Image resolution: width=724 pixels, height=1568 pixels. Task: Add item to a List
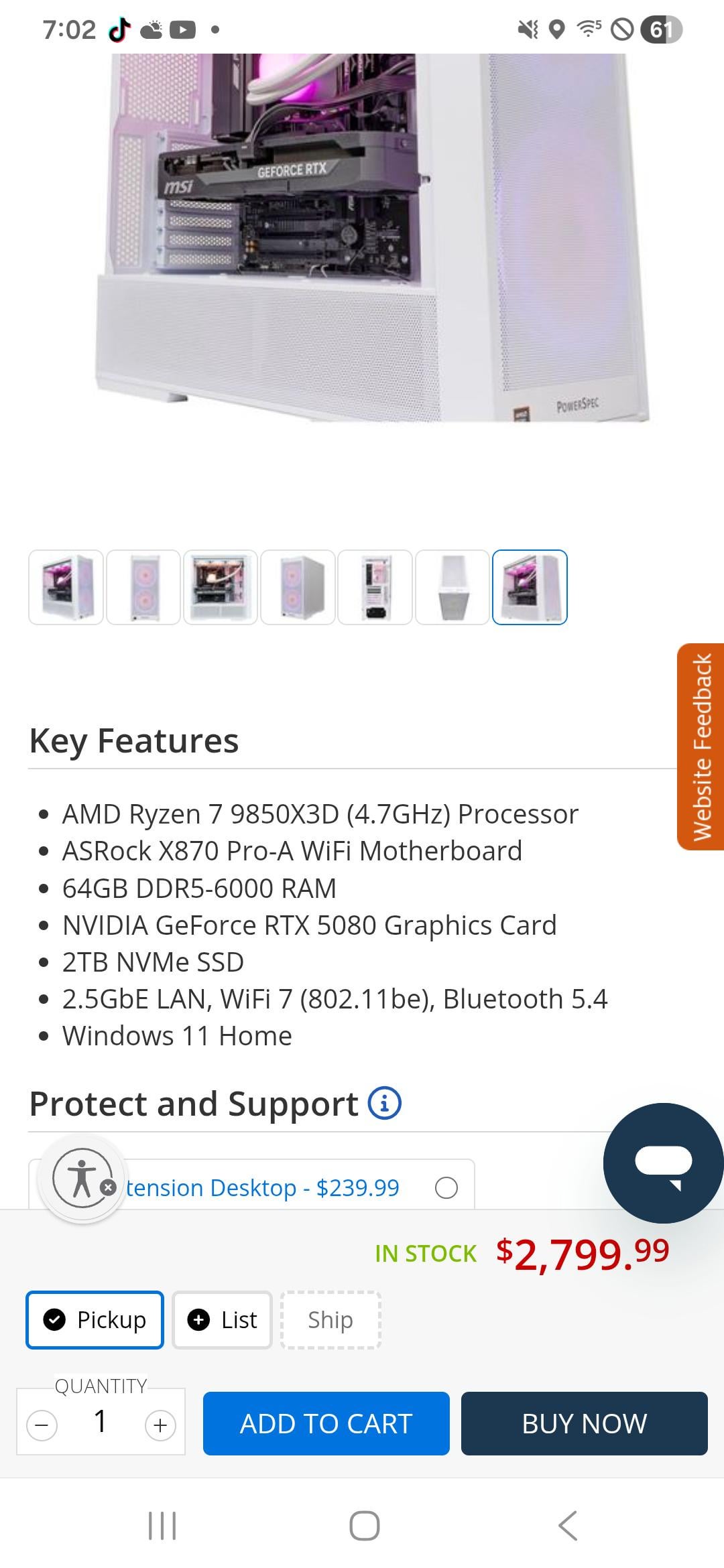[222, 1319]
